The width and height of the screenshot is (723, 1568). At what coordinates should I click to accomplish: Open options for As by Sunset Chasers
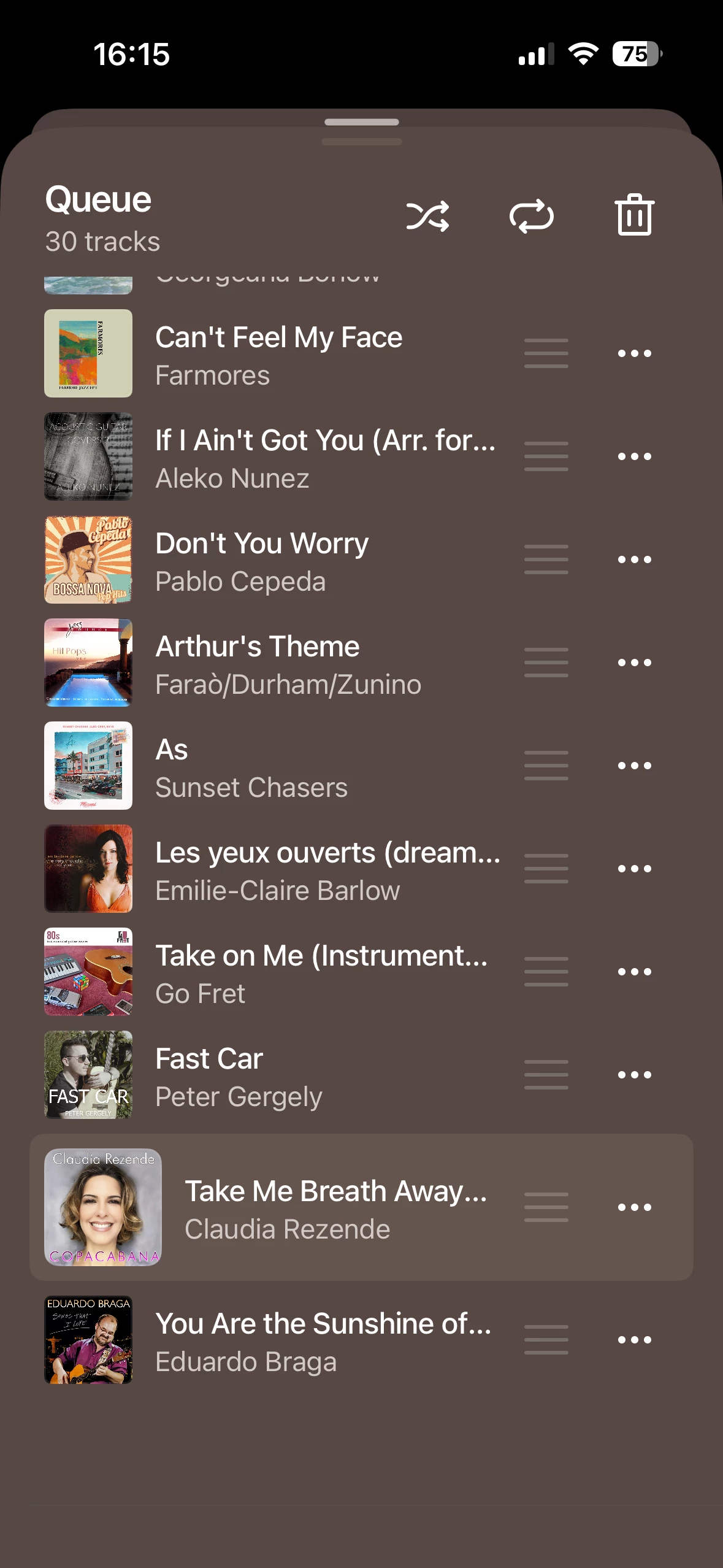click(634, 766)
